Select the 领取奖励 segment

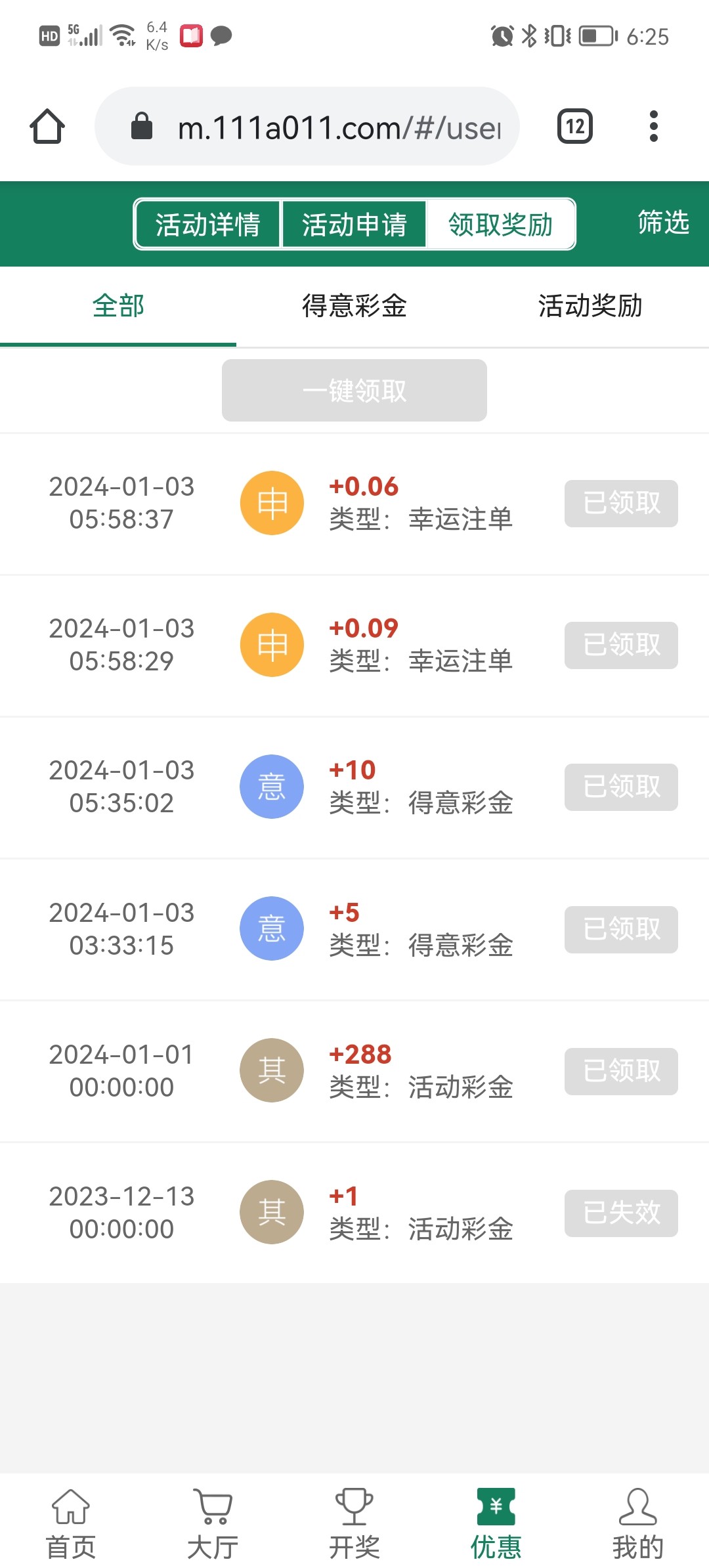[x=500, y=225]
